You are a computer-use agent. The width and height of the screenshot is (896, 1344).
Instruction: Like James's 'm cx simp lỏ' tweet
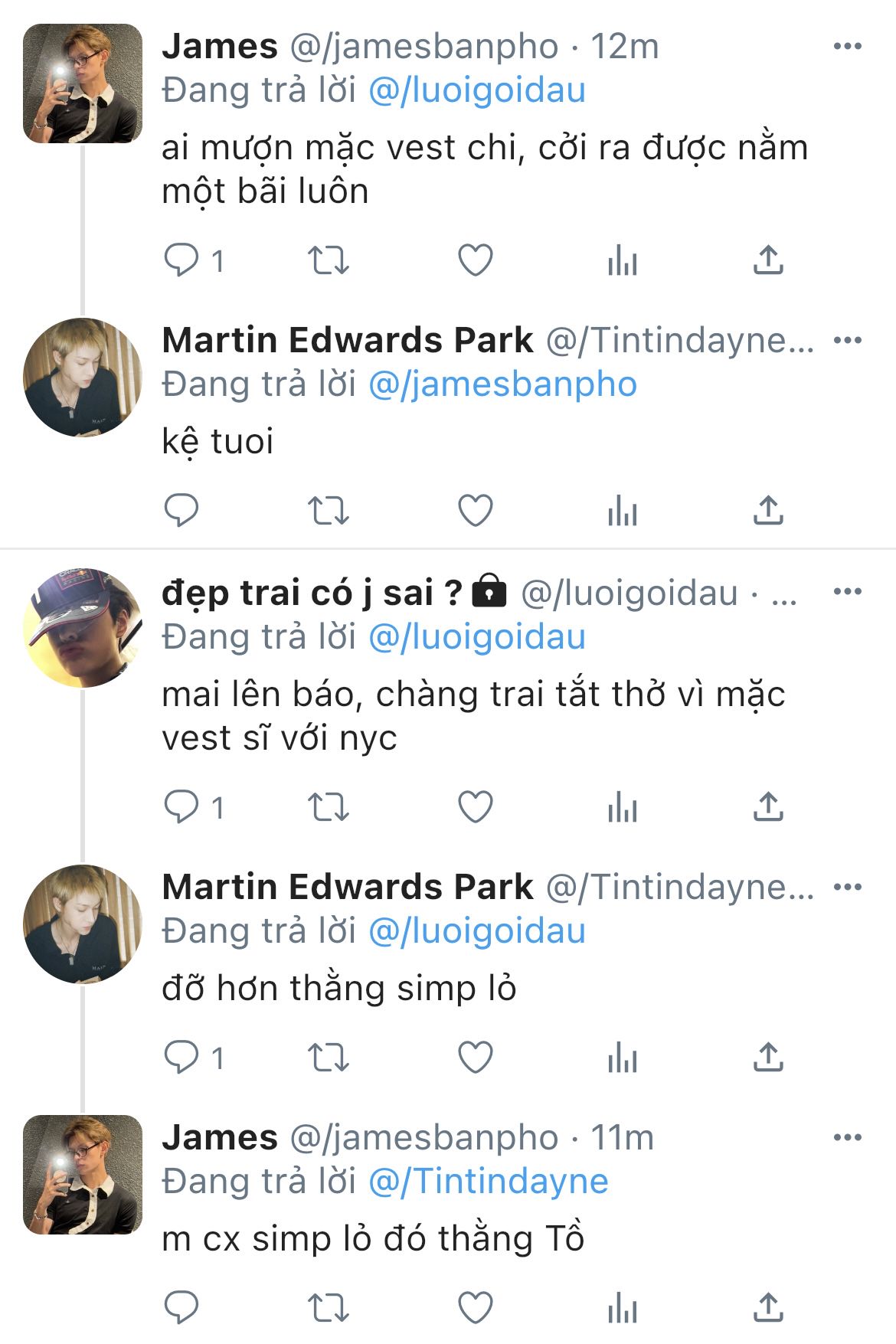point(475,1306)
